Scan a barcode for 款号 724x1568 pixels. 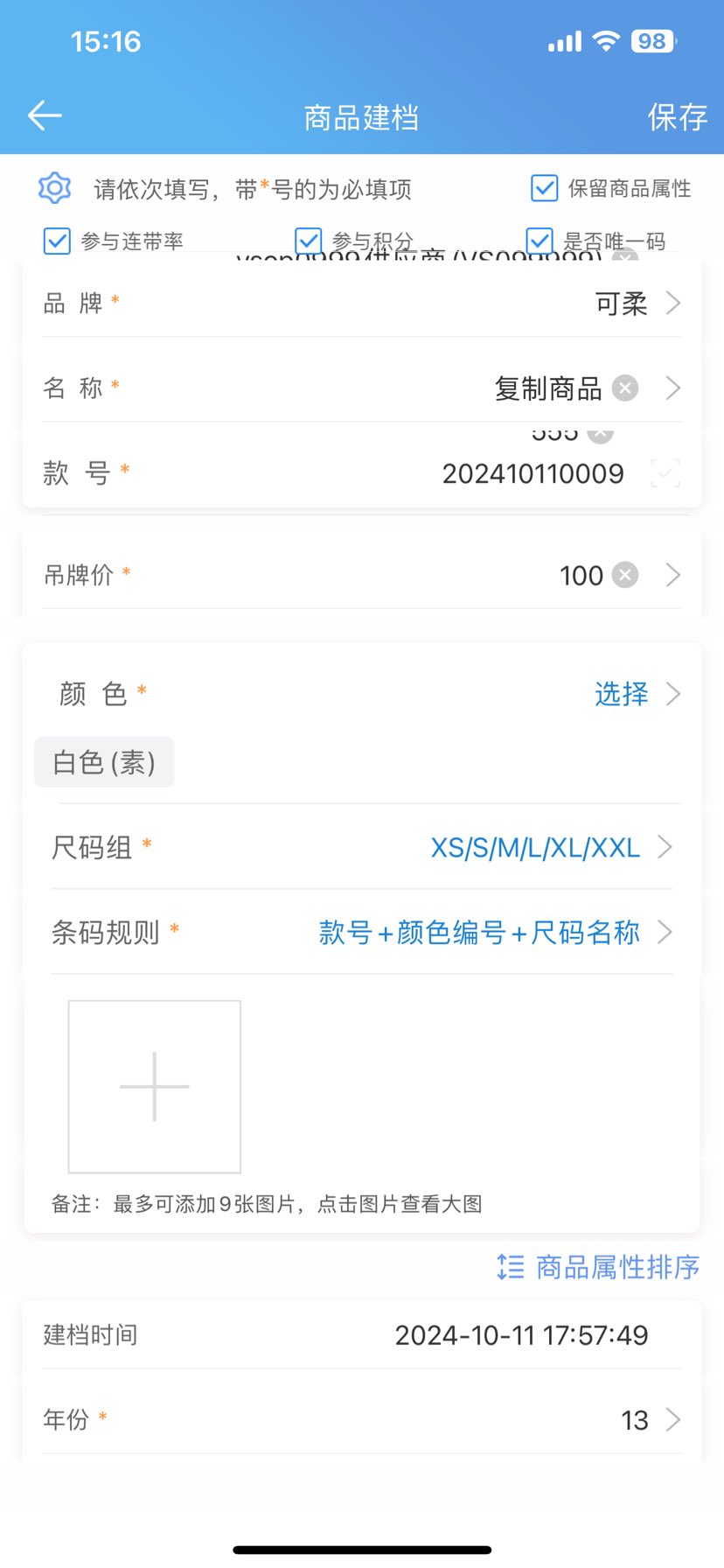coord(665,473)
